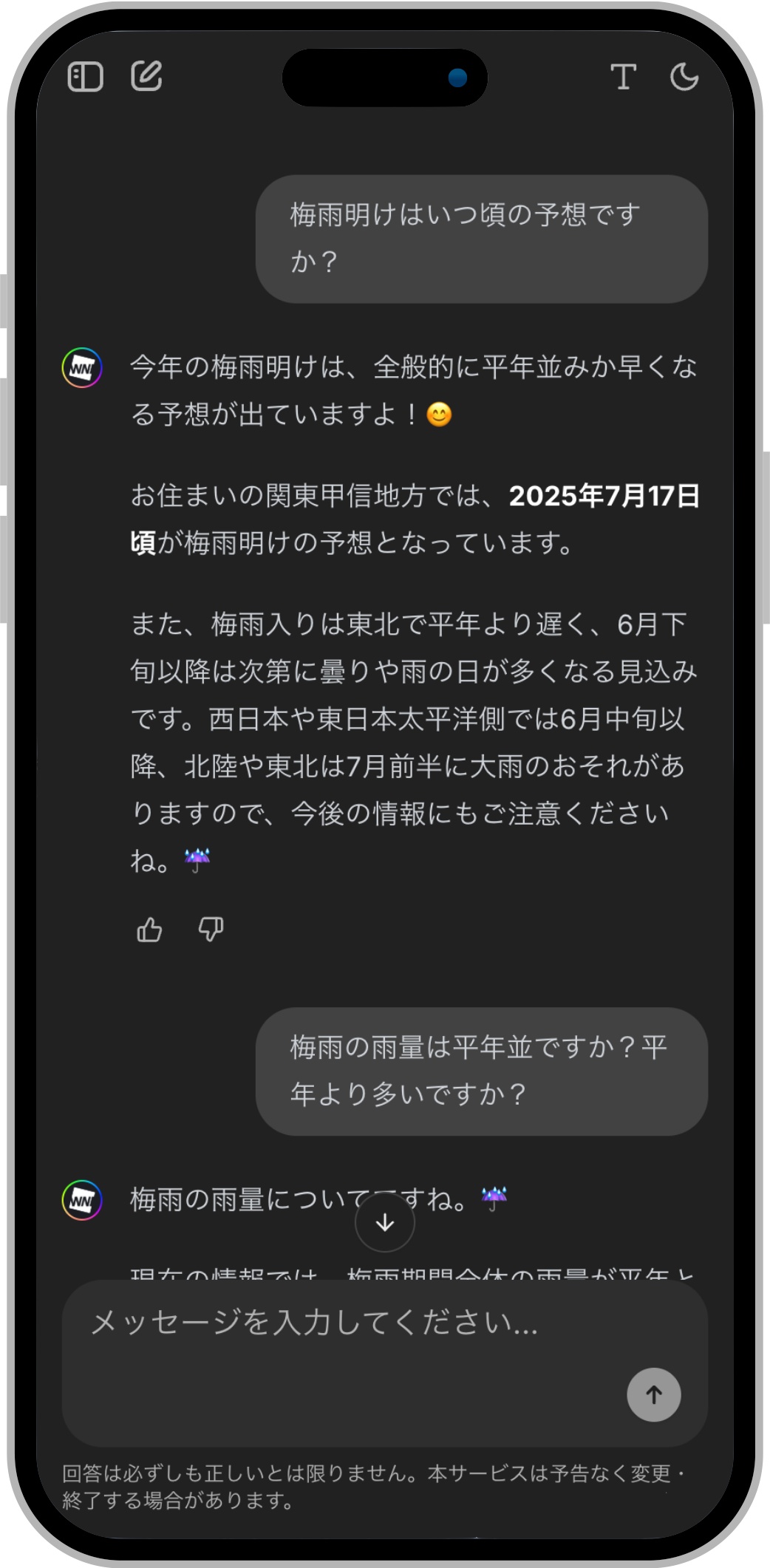Send the message with arrow button
This screenshot has width=770, height=1568.
click(x=653, y=1394)
